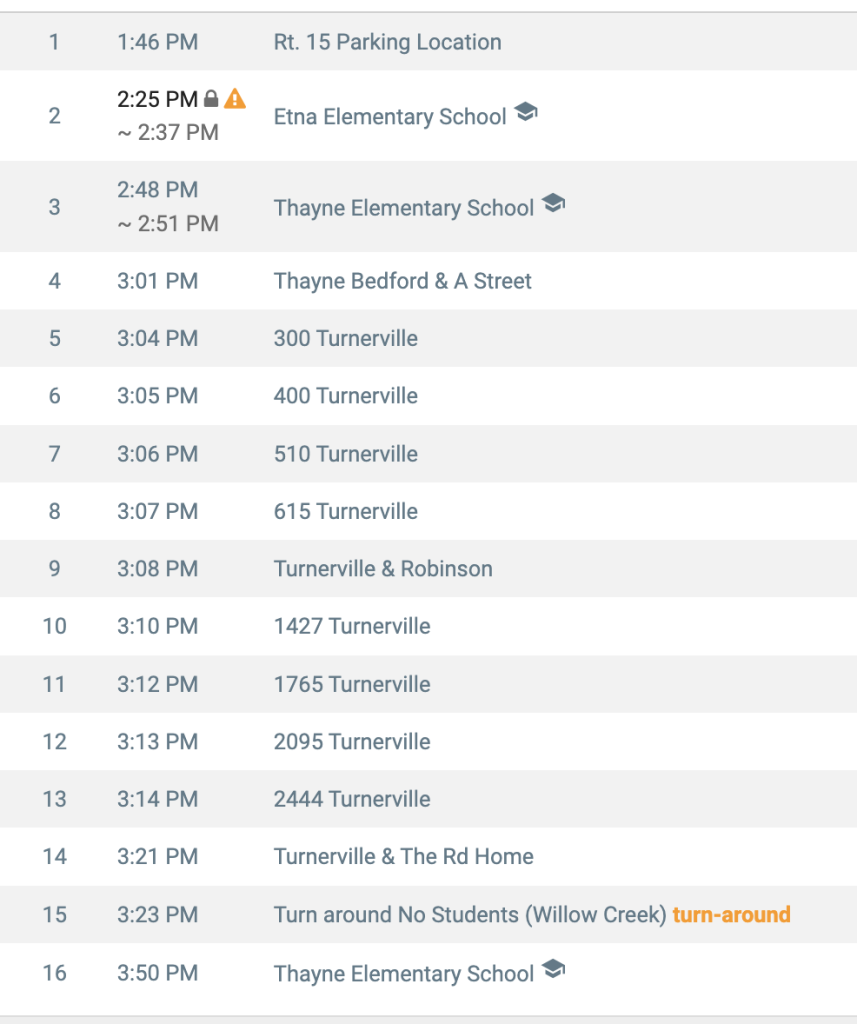Select the Turnerville & Robinson stop

tap(428, 569)
